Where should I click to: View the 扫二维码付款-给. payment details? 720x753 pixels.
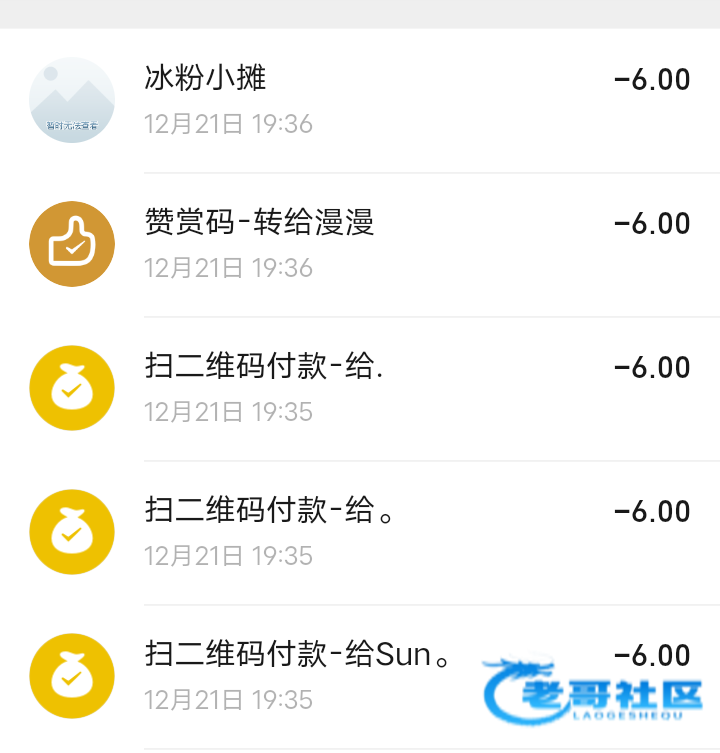click(360, 389)
